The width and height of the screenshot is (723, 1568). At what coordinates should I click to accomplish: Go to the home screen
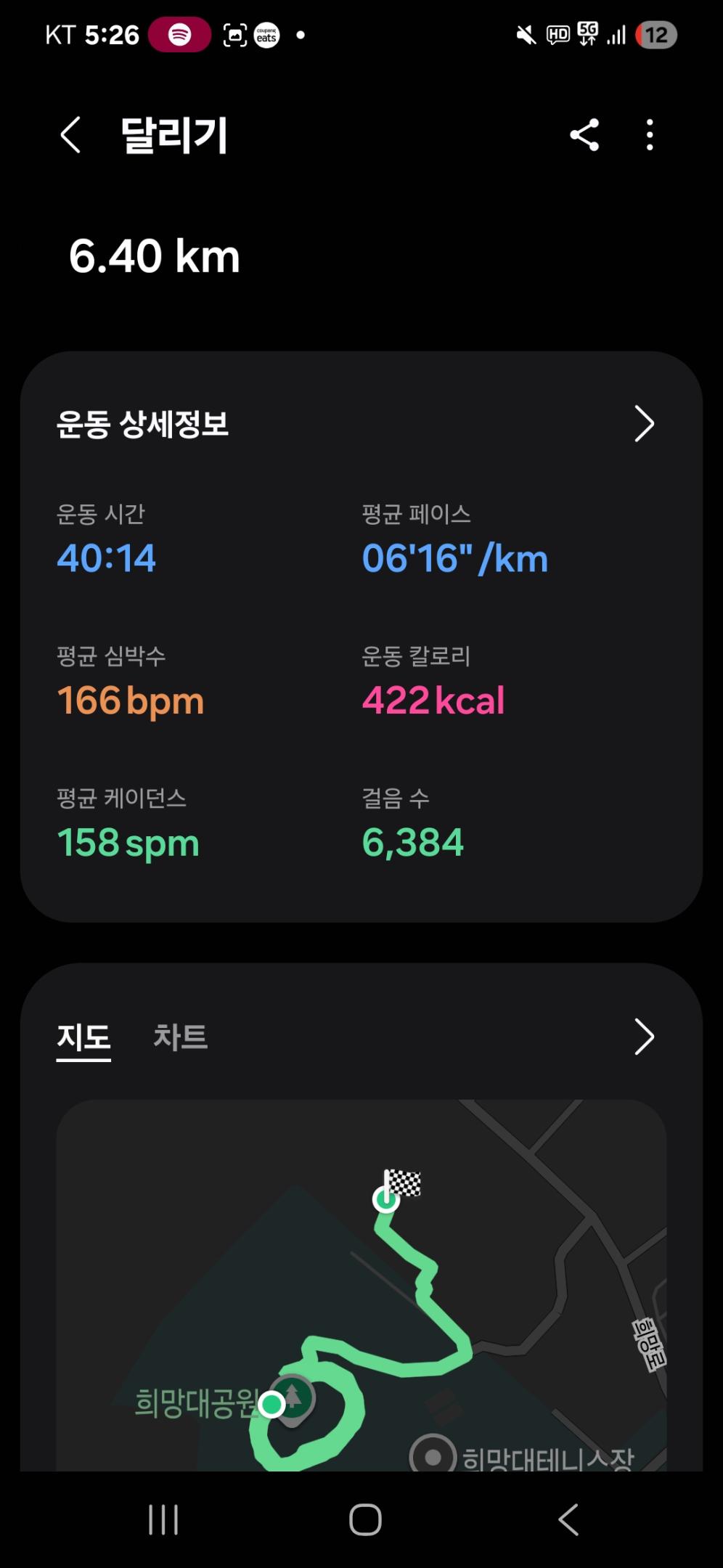[365, 1519]
